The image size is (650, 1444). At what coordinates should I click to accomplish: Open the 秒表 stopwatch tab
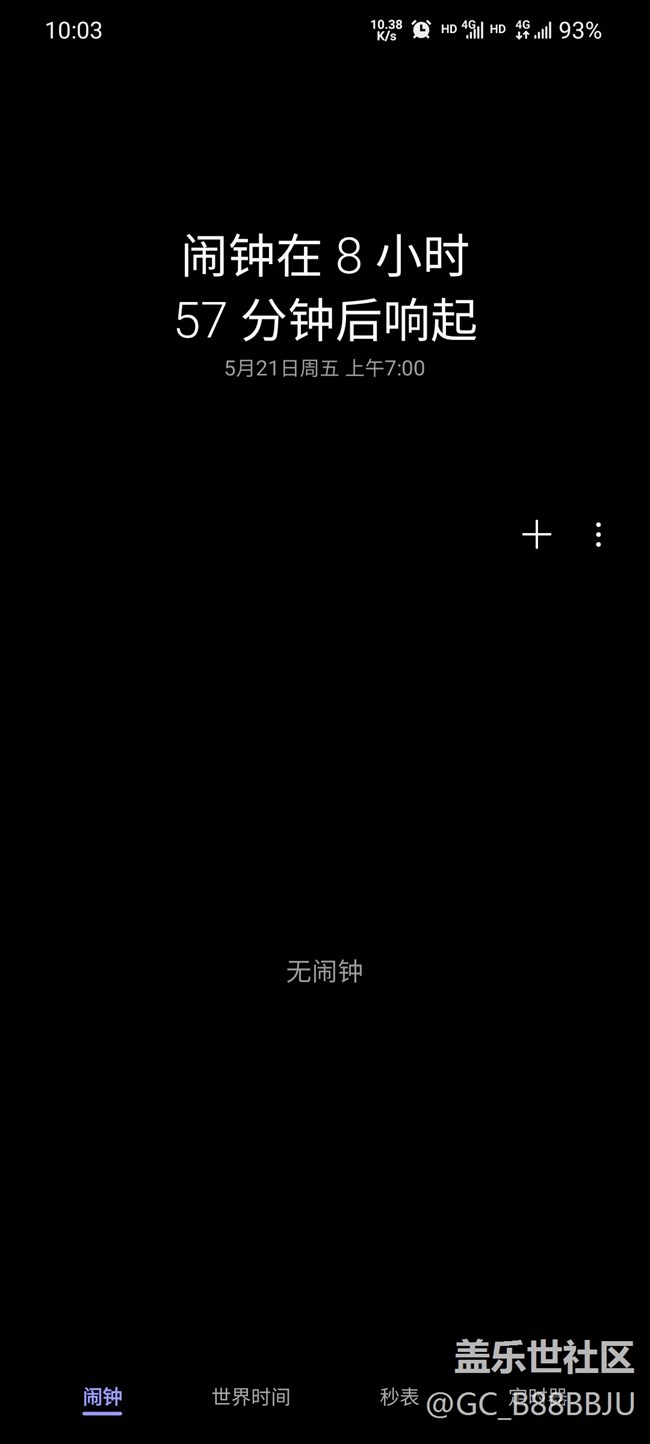(x=399, y=1397)
